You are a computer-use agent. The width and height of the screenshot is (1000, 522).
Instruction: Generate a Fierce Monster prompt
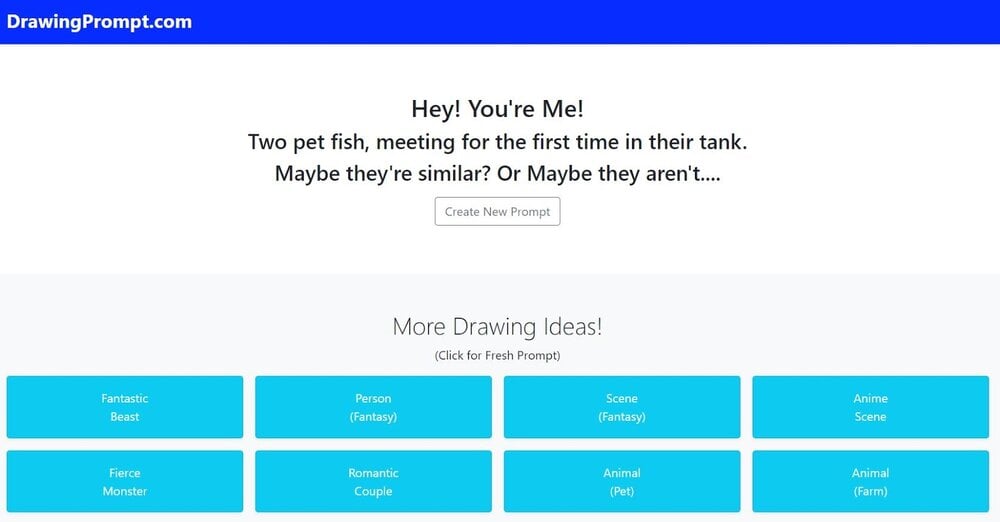click(x=125, y=481)
